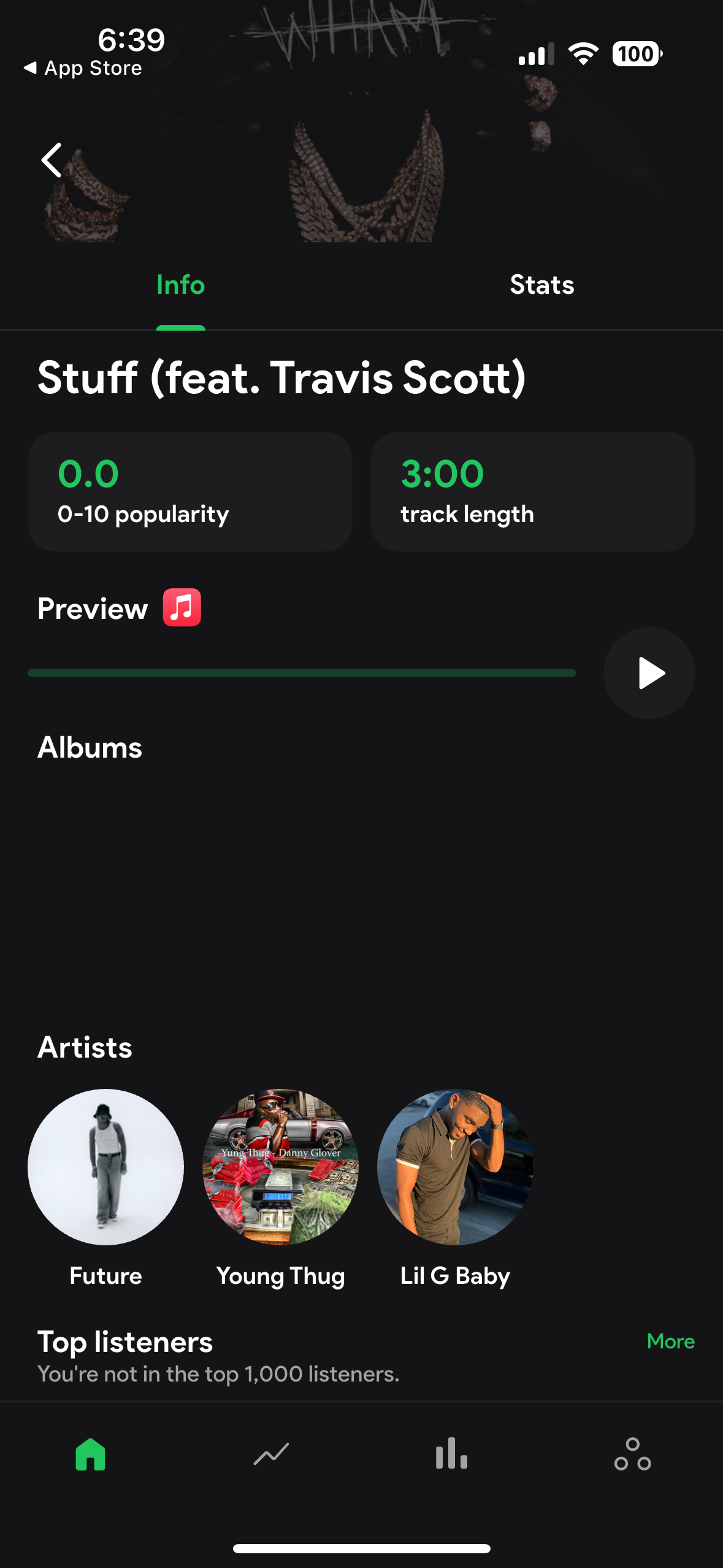The height and width of the screenshot is (1568, 723).
Task: Return to App Store via status bar link
Action: tap(83, 68)
